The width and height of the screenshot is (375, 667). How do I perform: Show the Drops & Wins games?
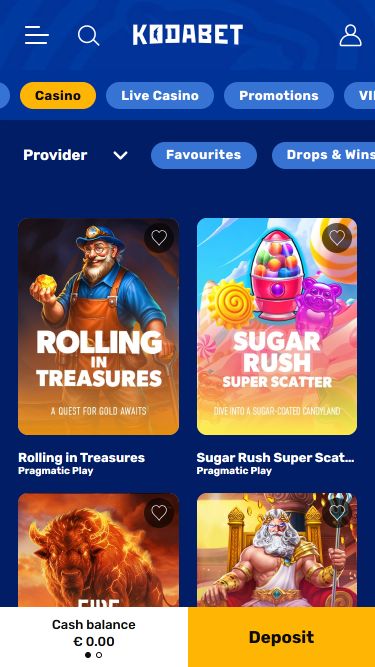324,155
